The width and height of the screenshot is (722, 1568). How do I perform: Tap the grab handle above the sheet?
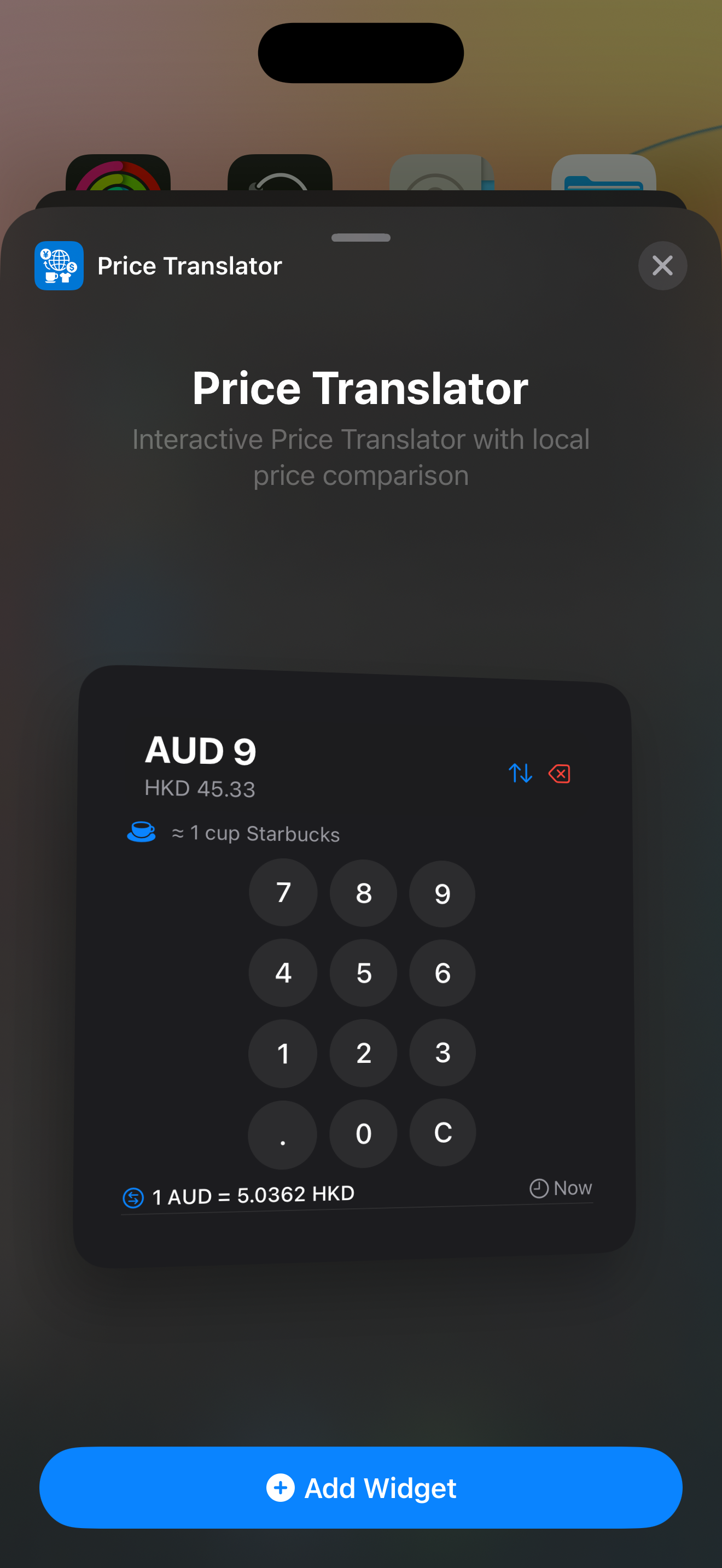(x=361, y=238)
